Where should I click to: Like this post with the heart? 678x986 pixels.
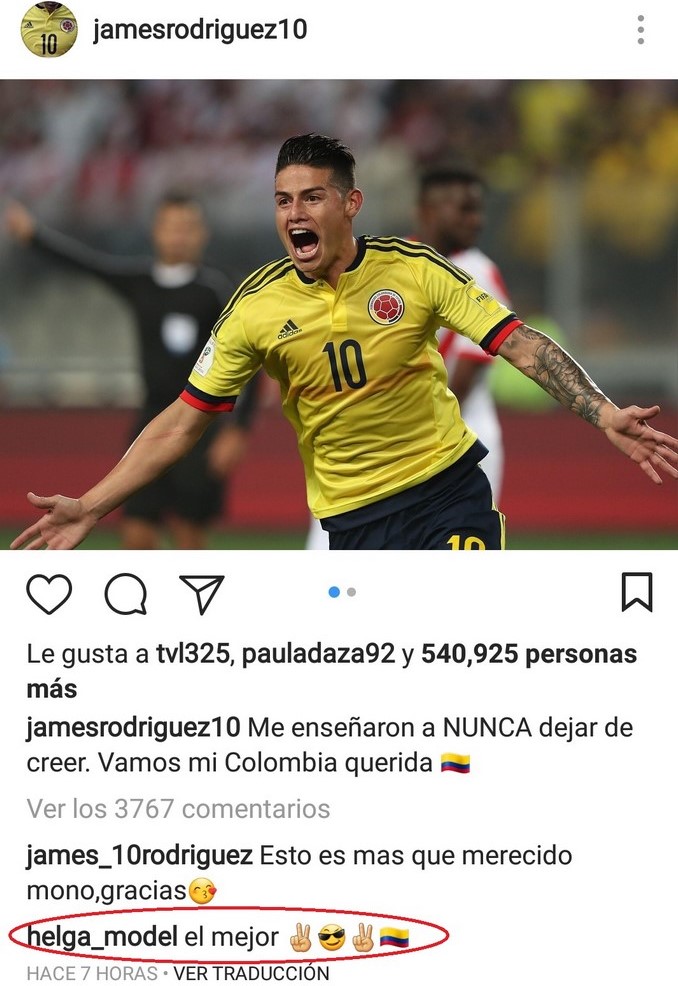[49, 593]
